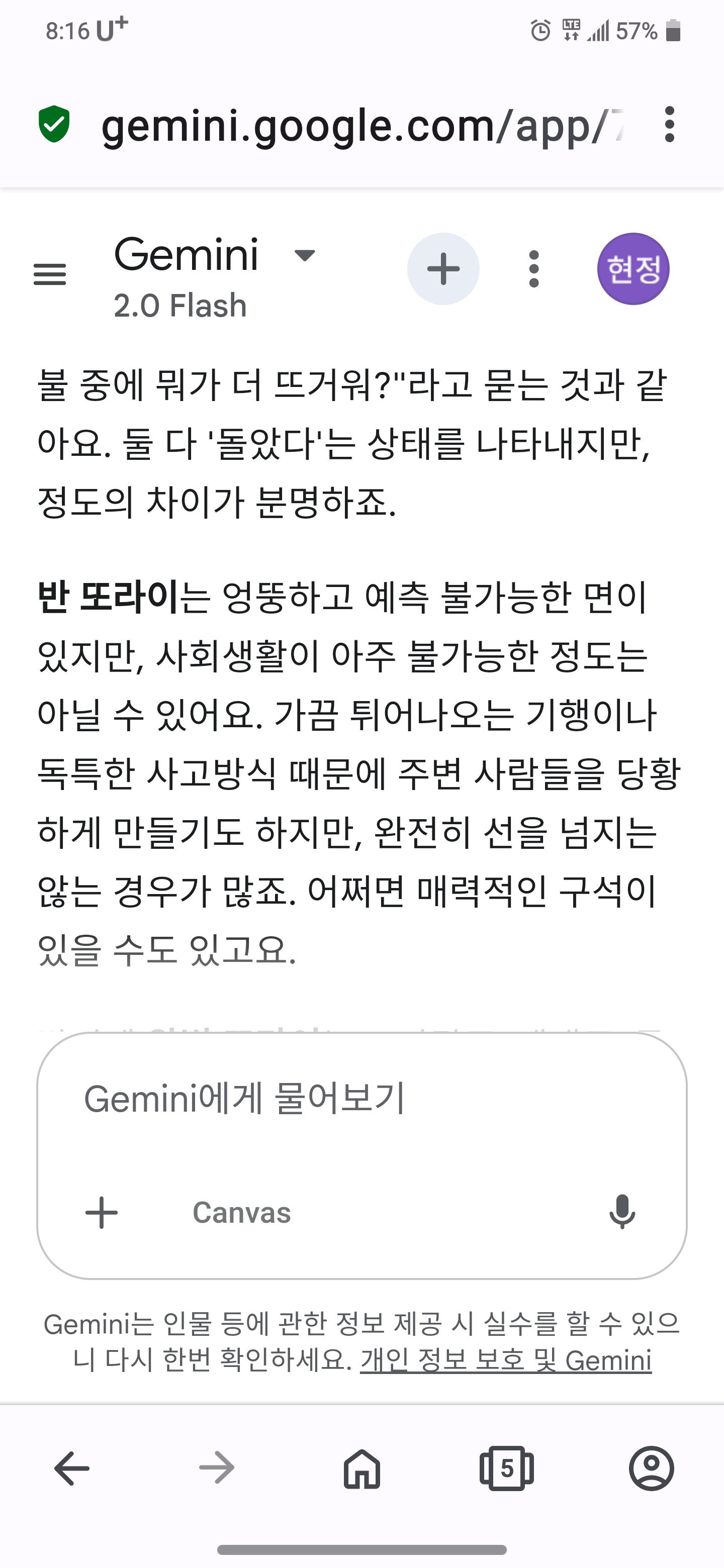Screen dimensions: 724x1568
Task: Tap the attachment plus icon in prompt box
Action: coord(102,1213)
